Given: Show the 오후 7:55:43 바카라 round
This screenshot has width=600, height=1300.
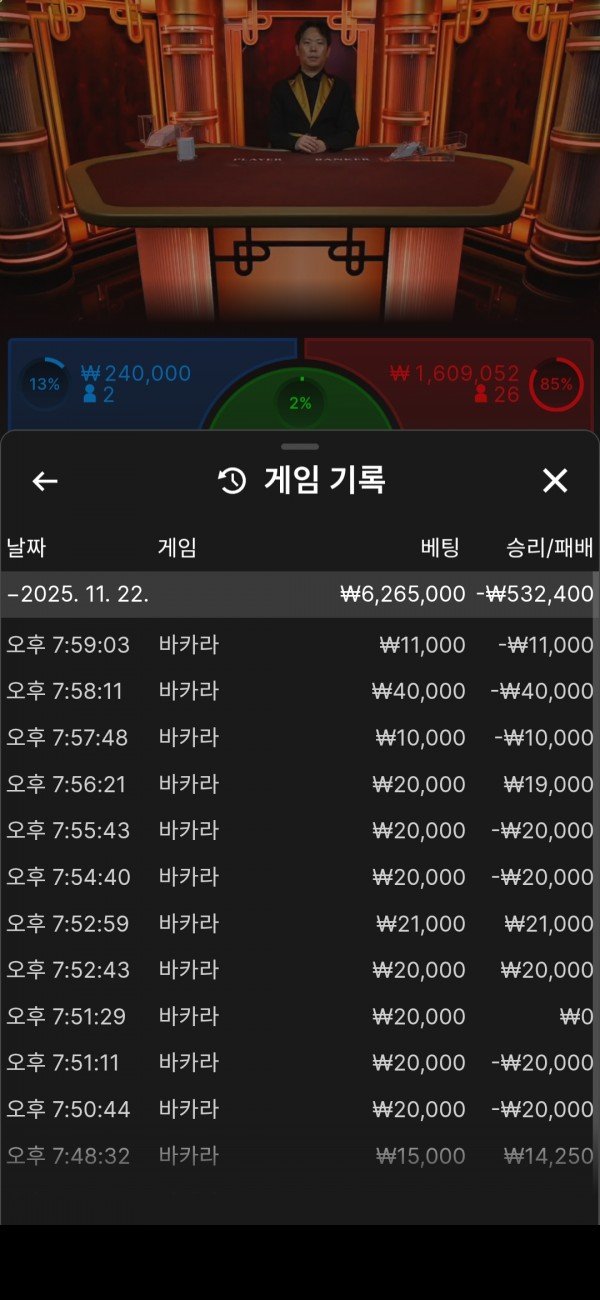Looking at the screenshot, I should click(x=300, y=831).
